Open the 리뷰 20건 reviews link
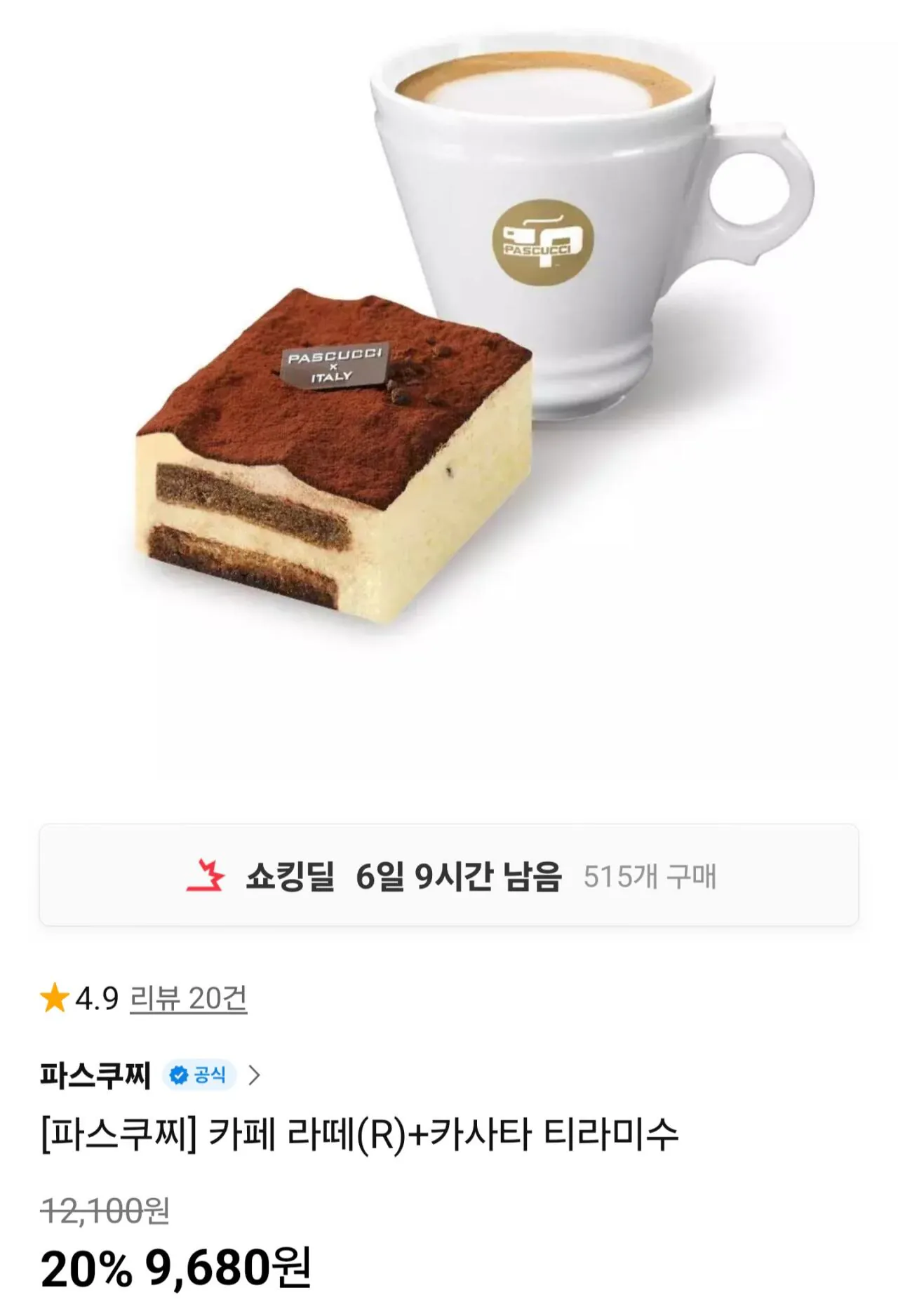Screen dimensions: 898x1316 [188, 998]
